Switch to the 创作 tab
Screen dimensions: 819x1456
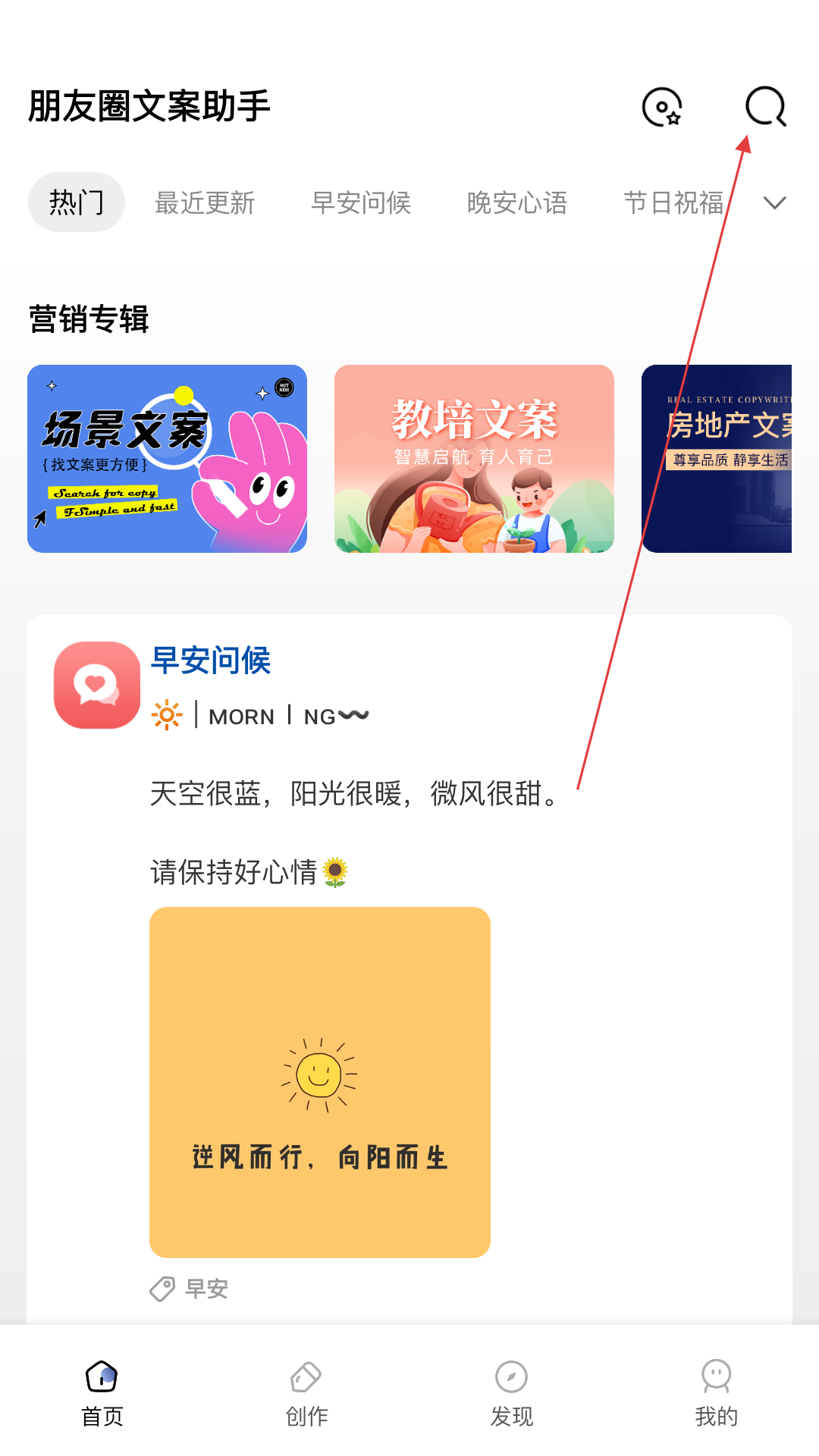pos(307,1393)
